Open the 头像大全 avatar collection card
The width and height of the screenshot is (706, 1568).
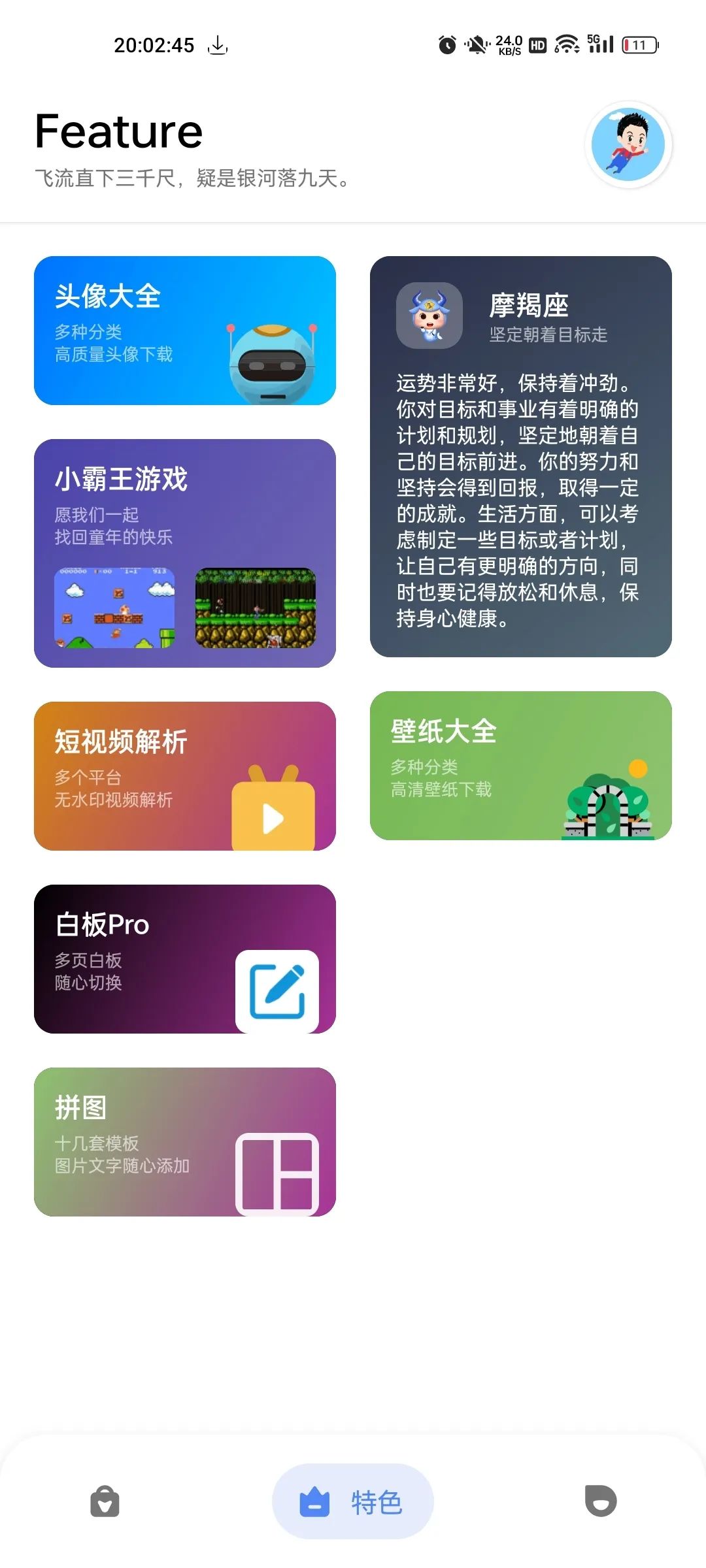click(x=185, y=331)
